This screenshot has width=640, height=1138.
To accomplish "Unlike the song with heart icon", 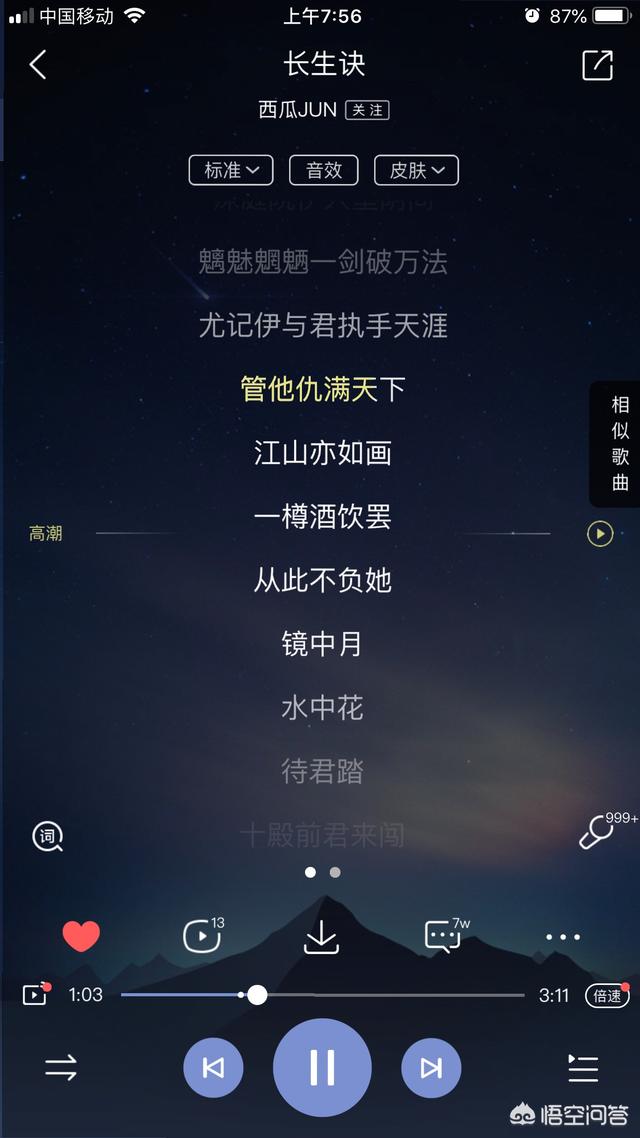I will (81, 937).
